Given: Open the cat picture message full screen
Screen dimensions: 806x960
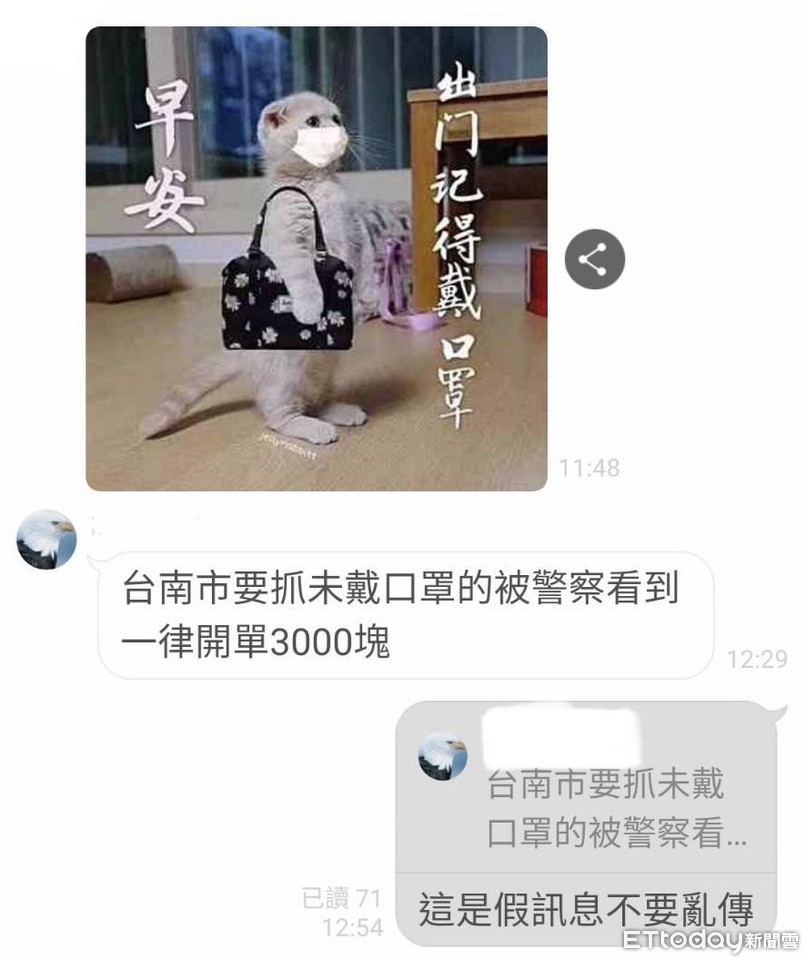Looking at the screenshot, I should point(316,258).
